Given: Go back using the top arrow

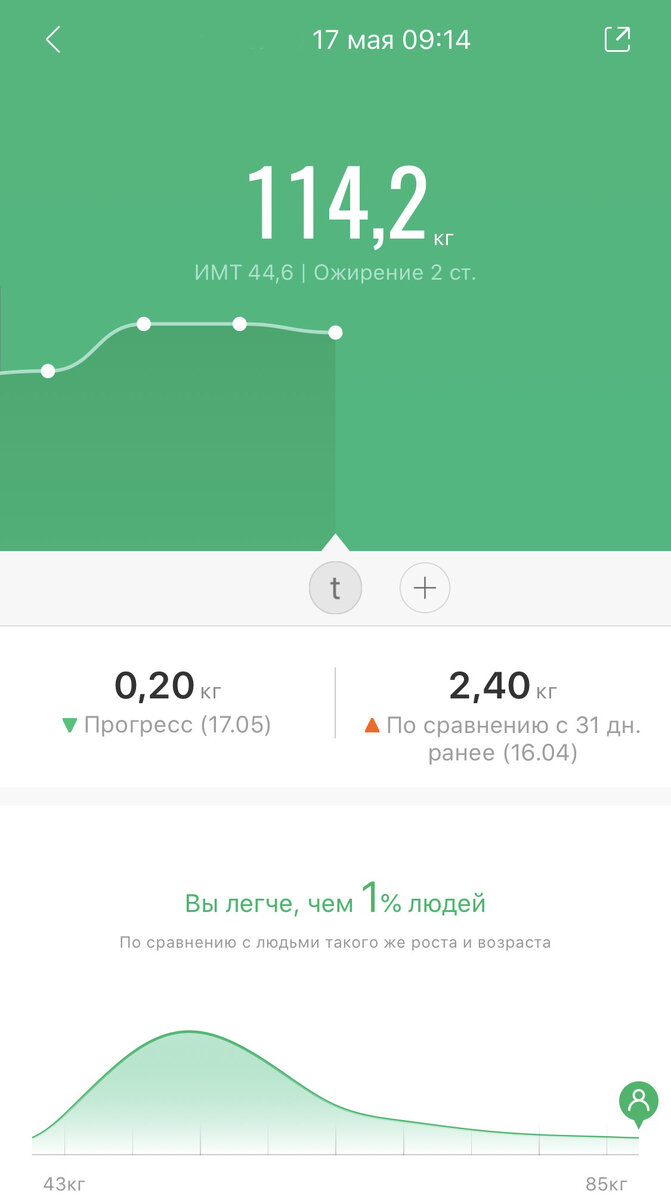Looking at the screenshot, I should coord(54,40).
